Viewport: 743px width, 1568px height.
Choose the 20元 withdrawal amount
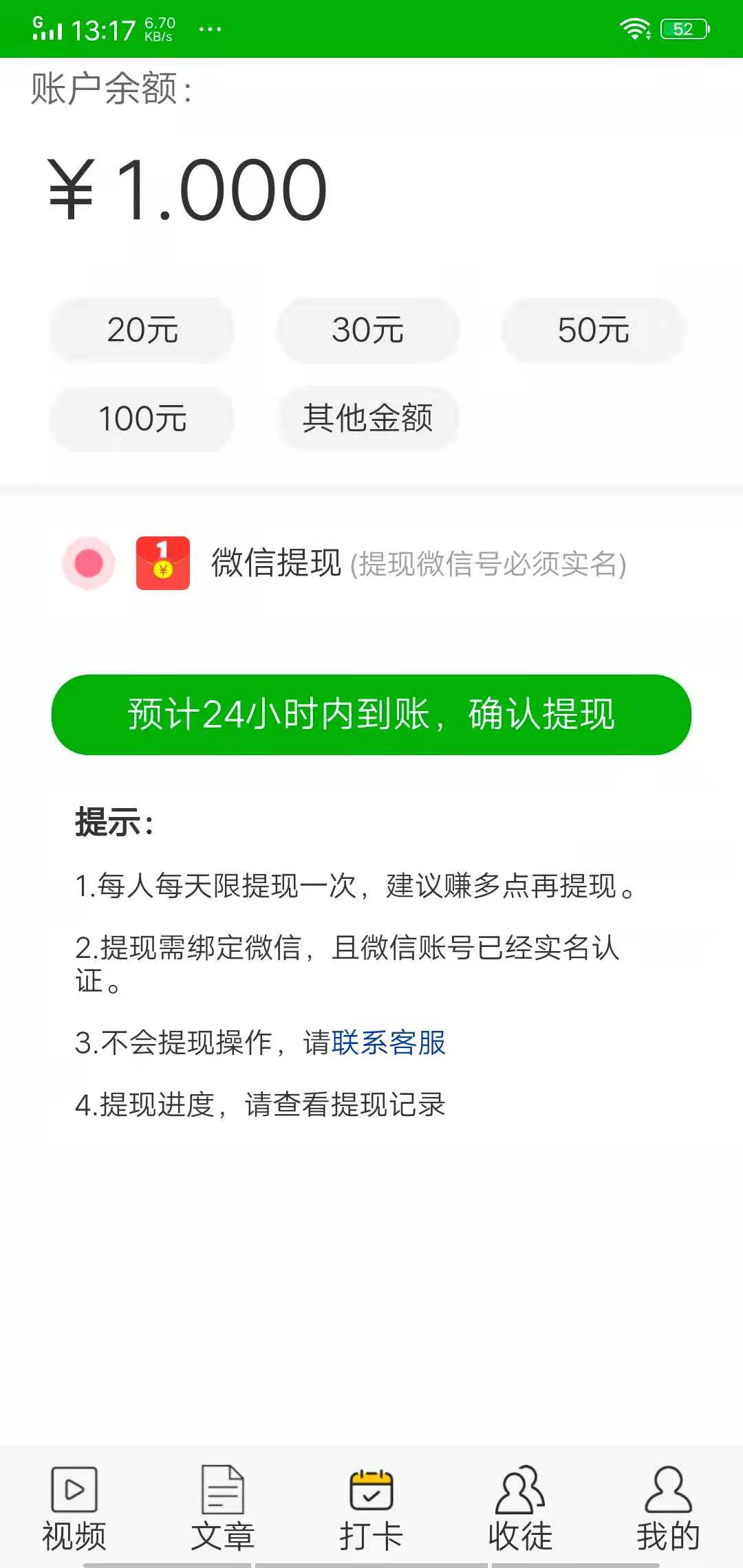[x=142, y=331]
